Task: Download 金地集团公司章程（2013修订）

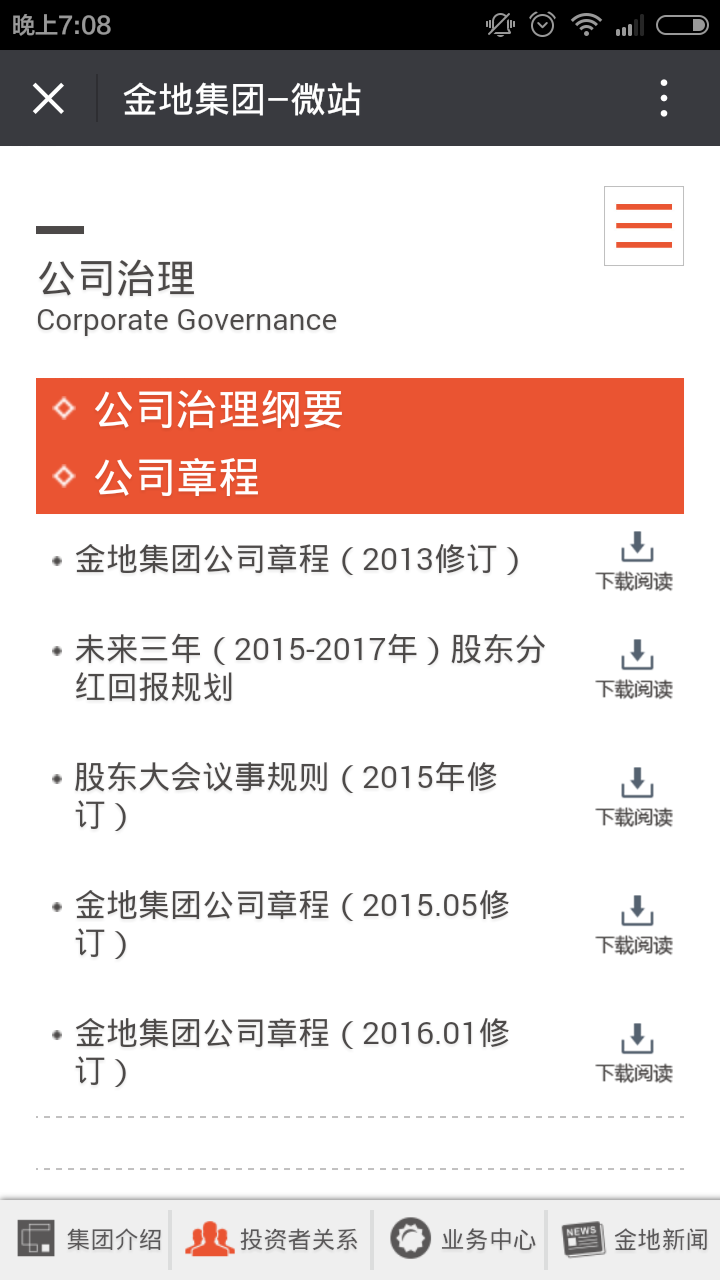Action: pyautogui.click(x=635, y=561)
